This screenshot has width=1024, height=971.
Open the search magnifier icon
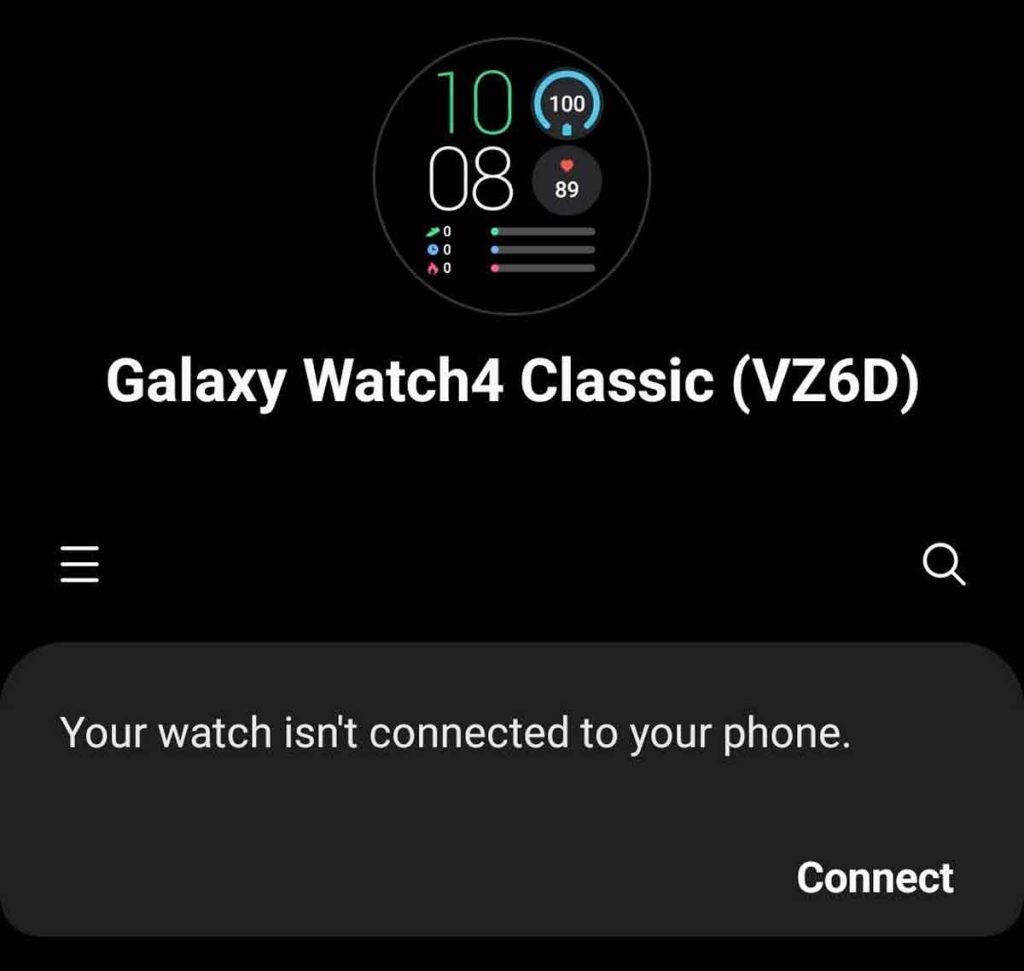[943, 565]
